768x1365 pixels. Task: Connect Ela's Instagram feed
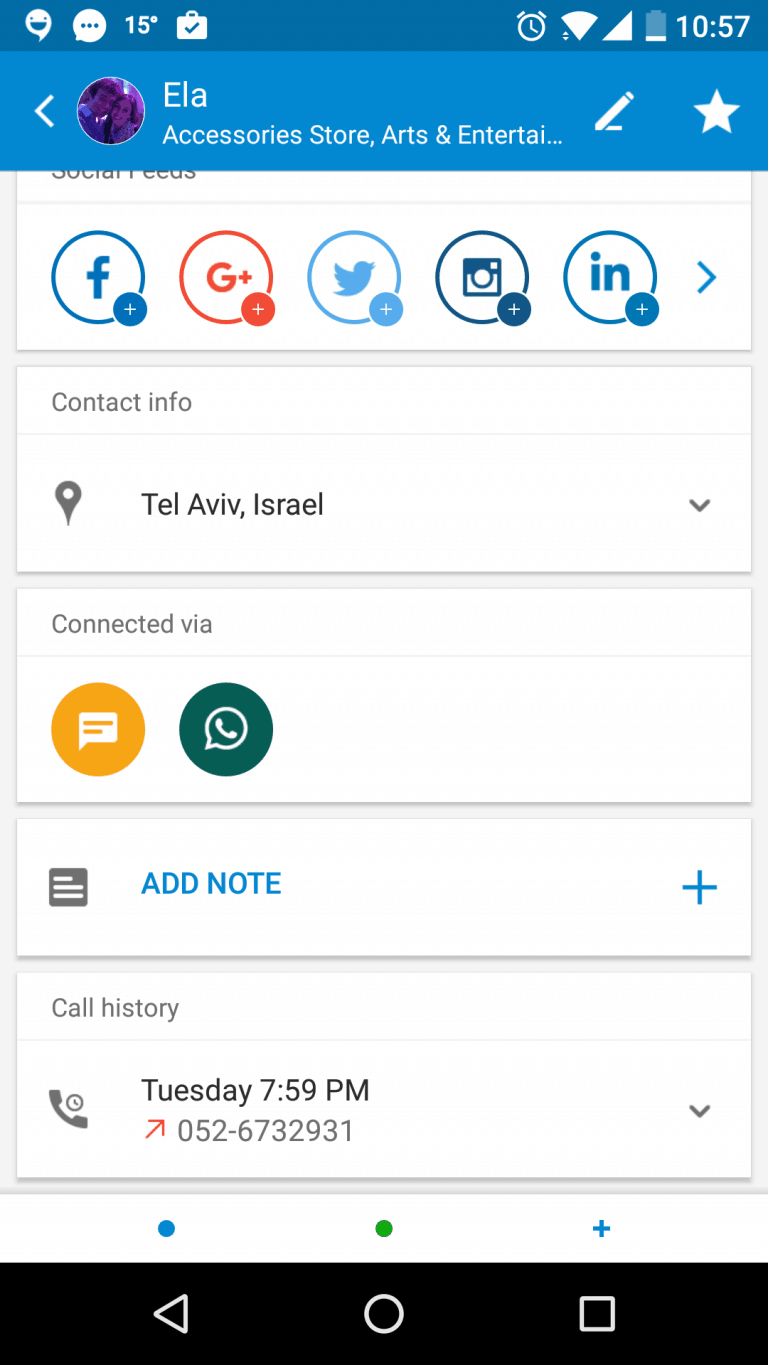[x=483, y=278]
